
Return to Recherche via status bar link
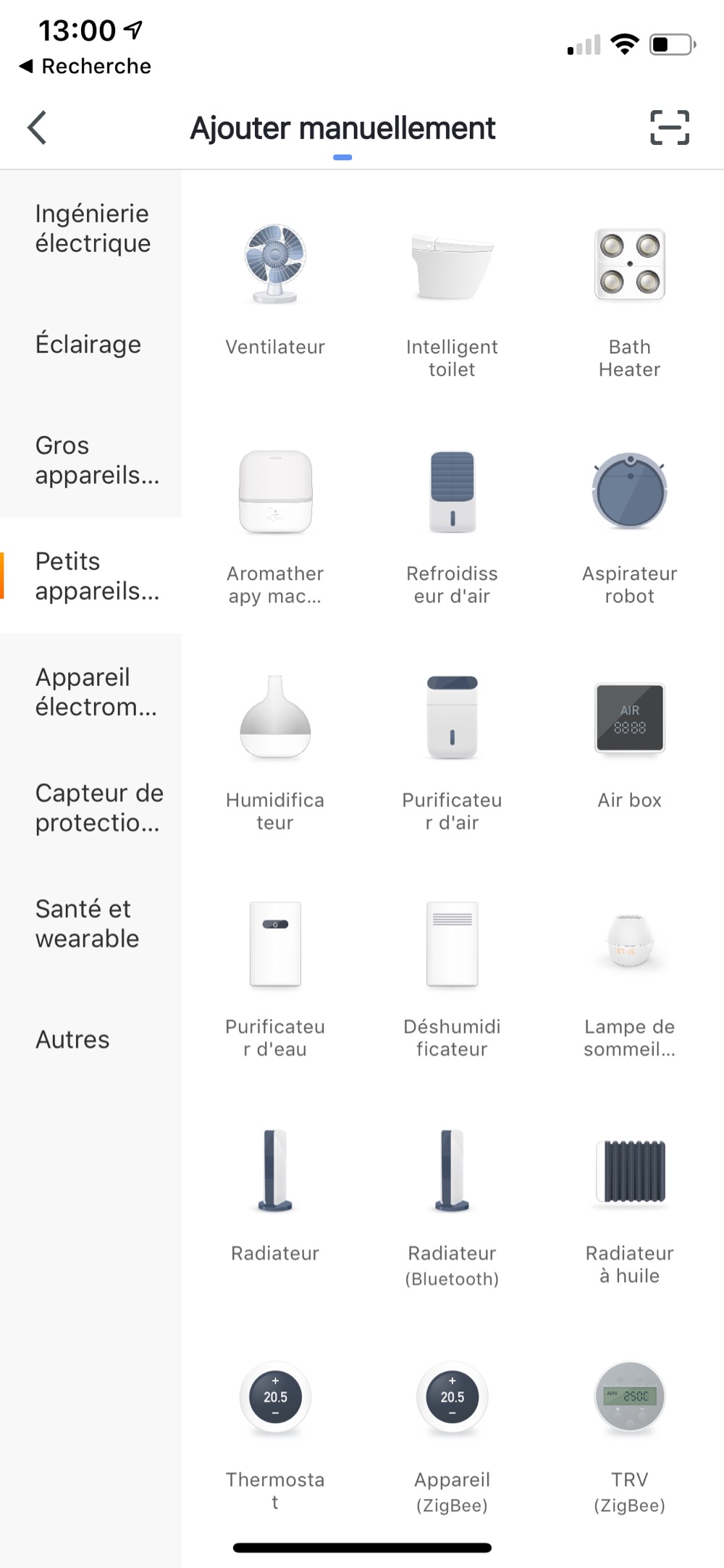tap(85, 66)
